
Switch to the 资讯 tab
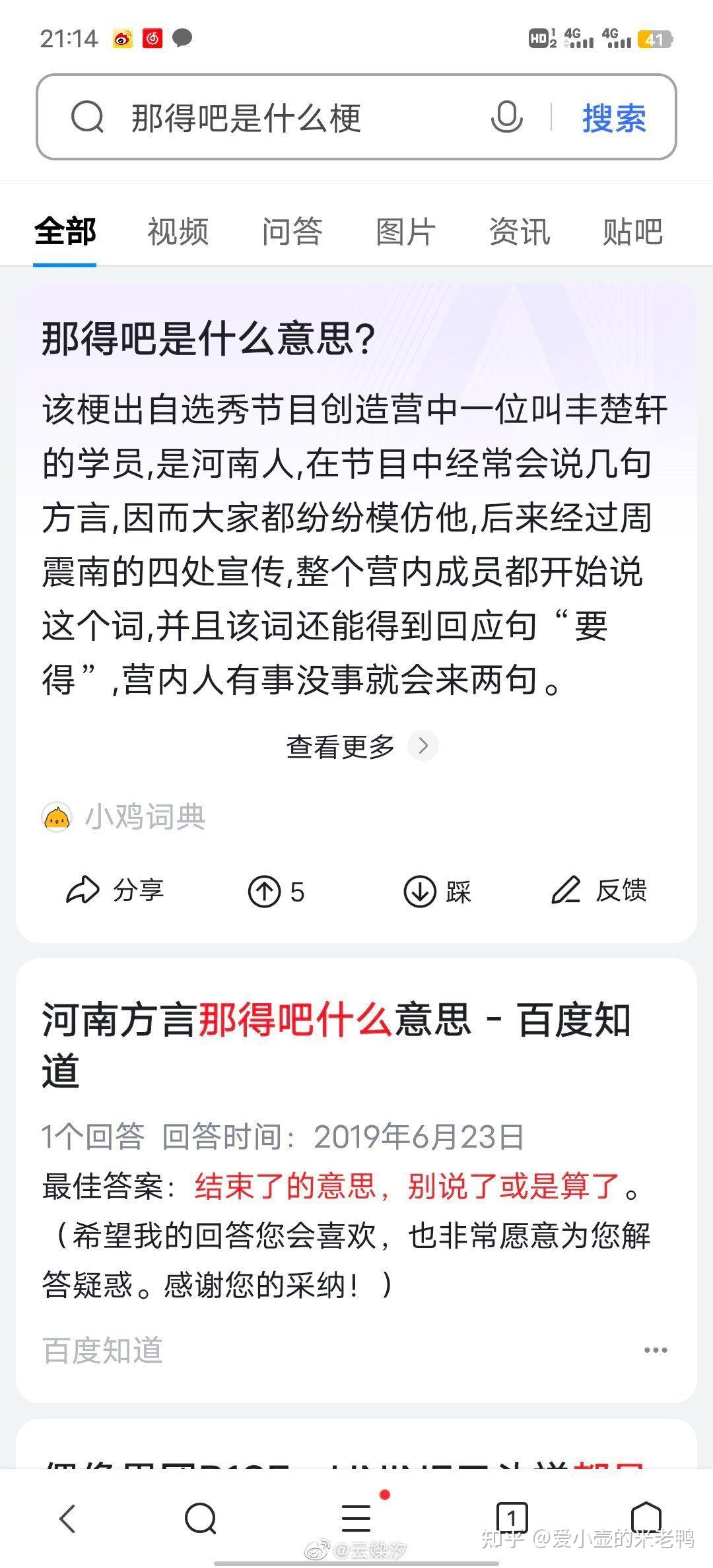point(520,232)
